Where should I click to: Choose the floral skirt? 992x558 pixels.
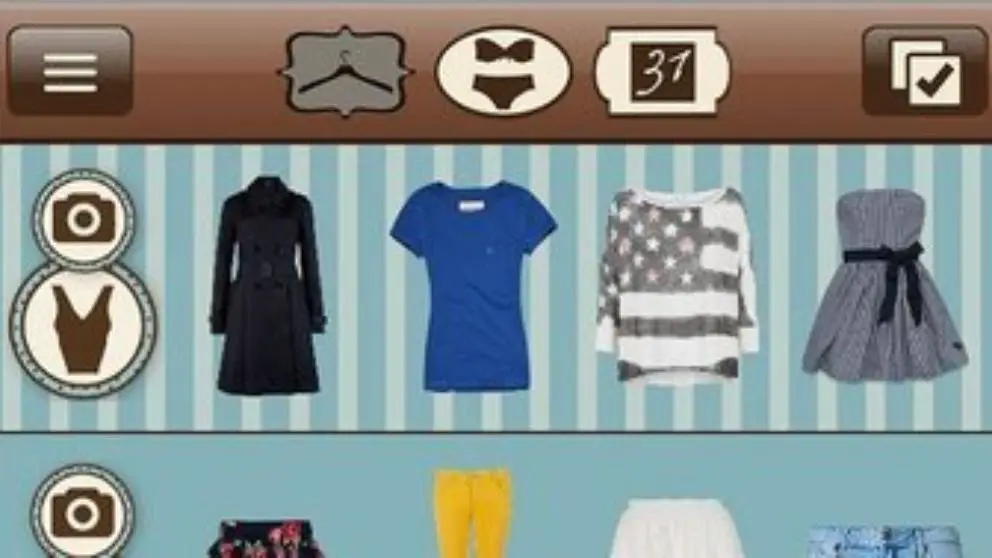[266, 538]
